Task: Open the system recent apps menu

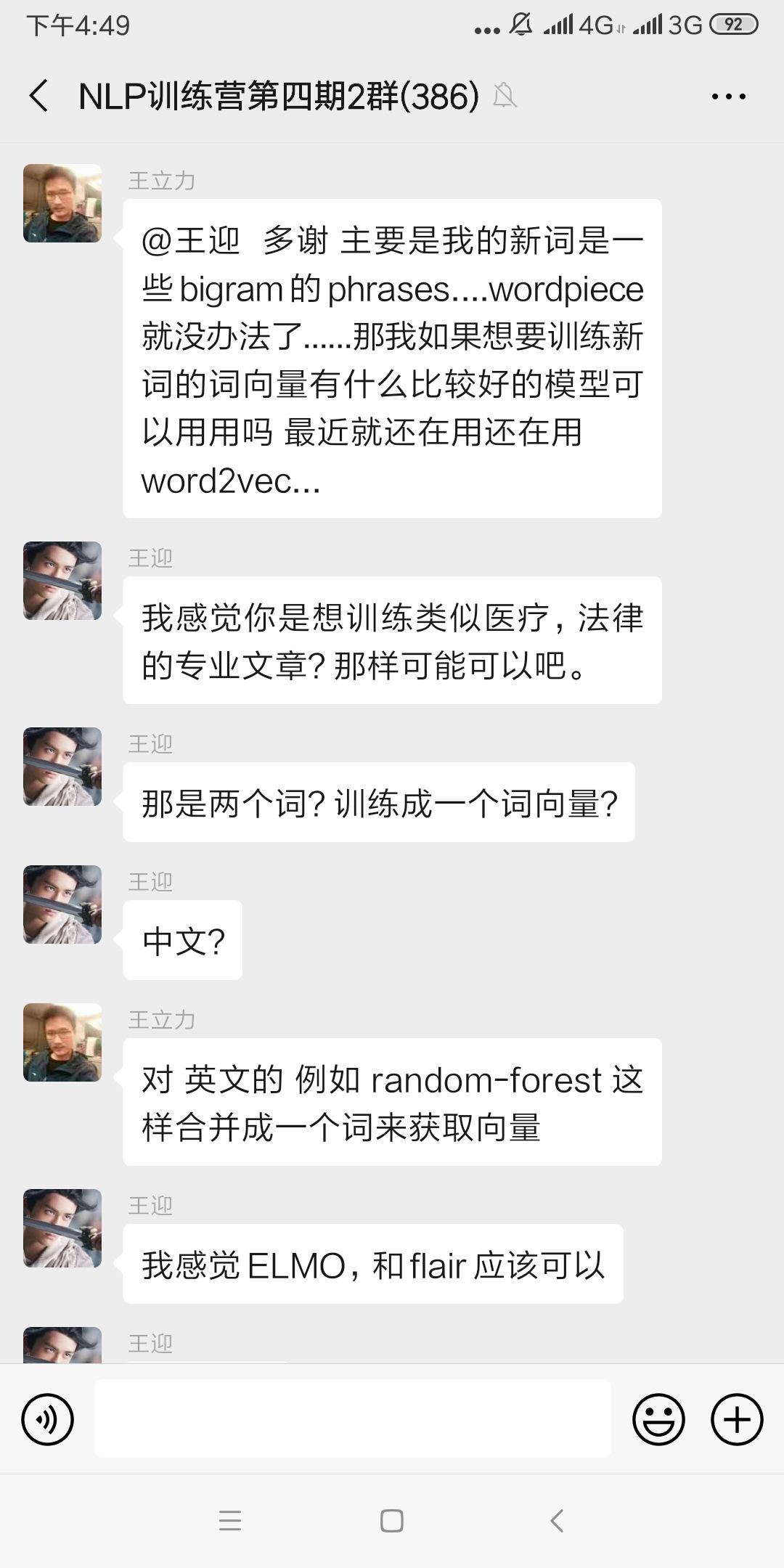Action: point(230,1520)
